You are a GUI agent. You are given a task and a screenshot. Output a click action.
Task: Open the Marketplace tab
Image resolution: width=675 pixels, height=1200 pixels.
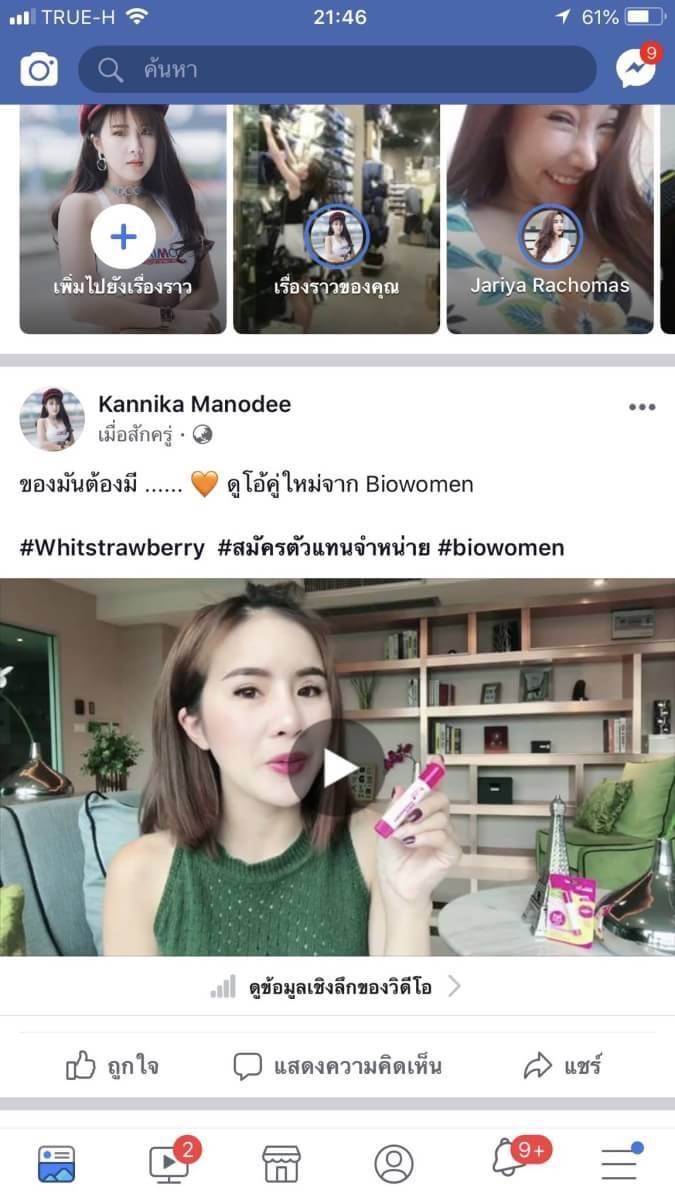281,1163
